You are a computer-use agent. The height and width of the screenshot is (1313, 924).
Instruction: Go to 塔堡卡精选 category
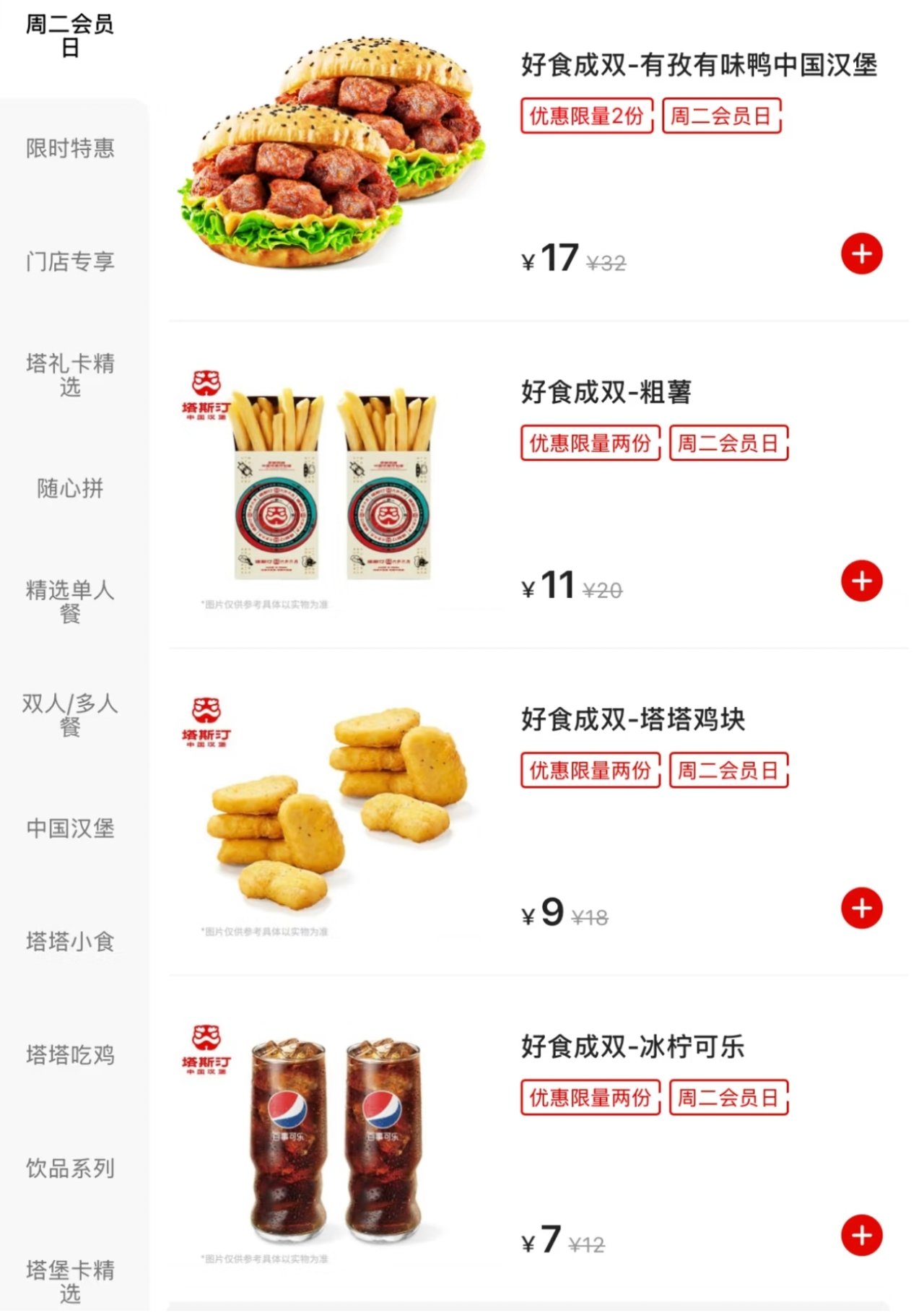point(70,1282)
